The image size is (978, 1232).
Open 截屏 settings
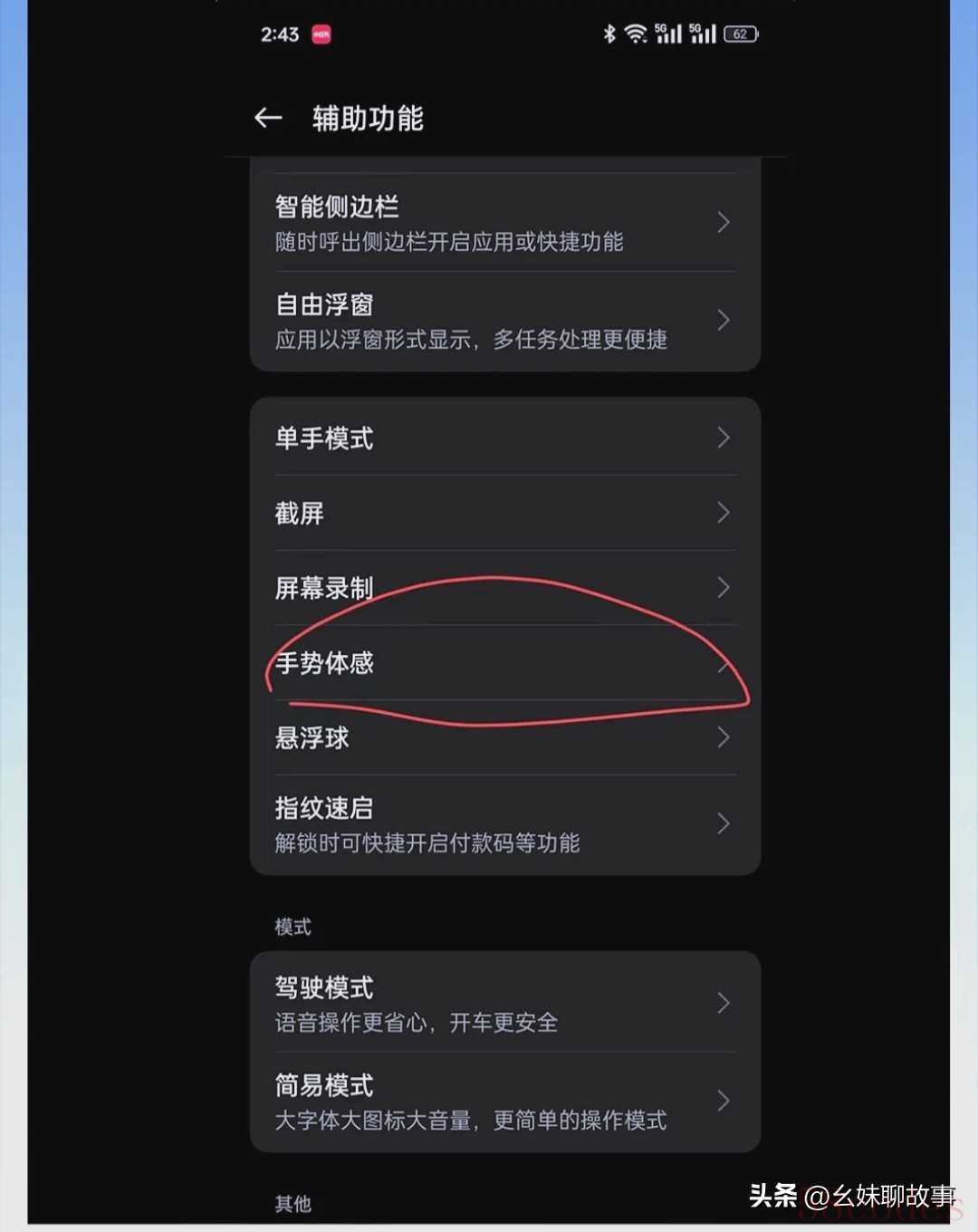click(503, 514)
